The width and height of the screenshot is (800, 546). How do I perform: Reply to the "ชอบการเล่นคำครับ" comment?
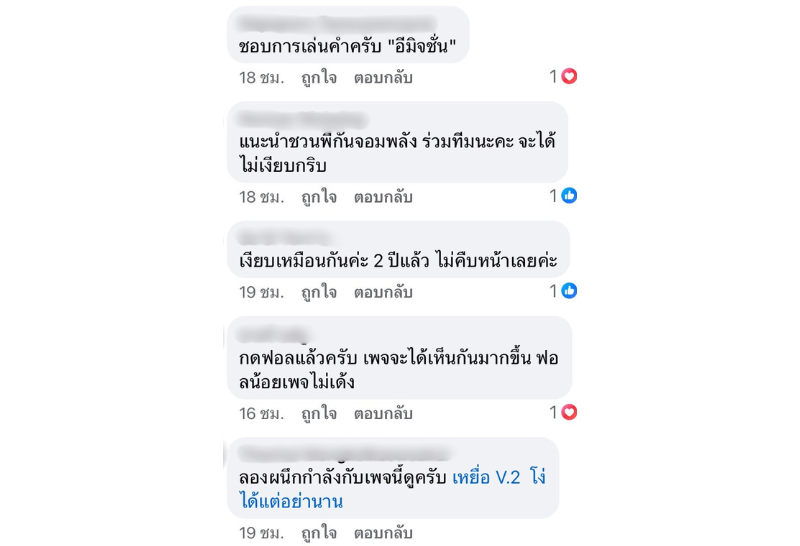383,77
